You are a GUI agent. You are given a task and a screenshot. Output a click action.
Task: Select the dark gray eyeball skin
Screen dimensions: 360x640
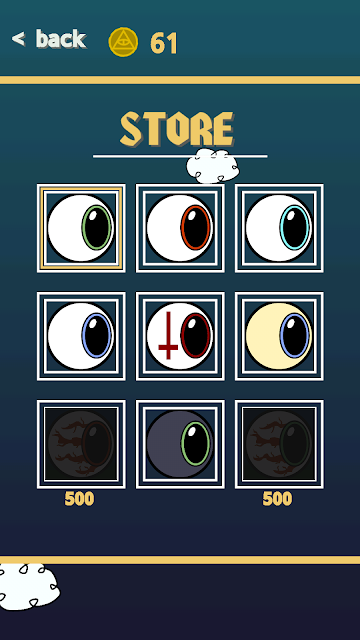(180, 444)
